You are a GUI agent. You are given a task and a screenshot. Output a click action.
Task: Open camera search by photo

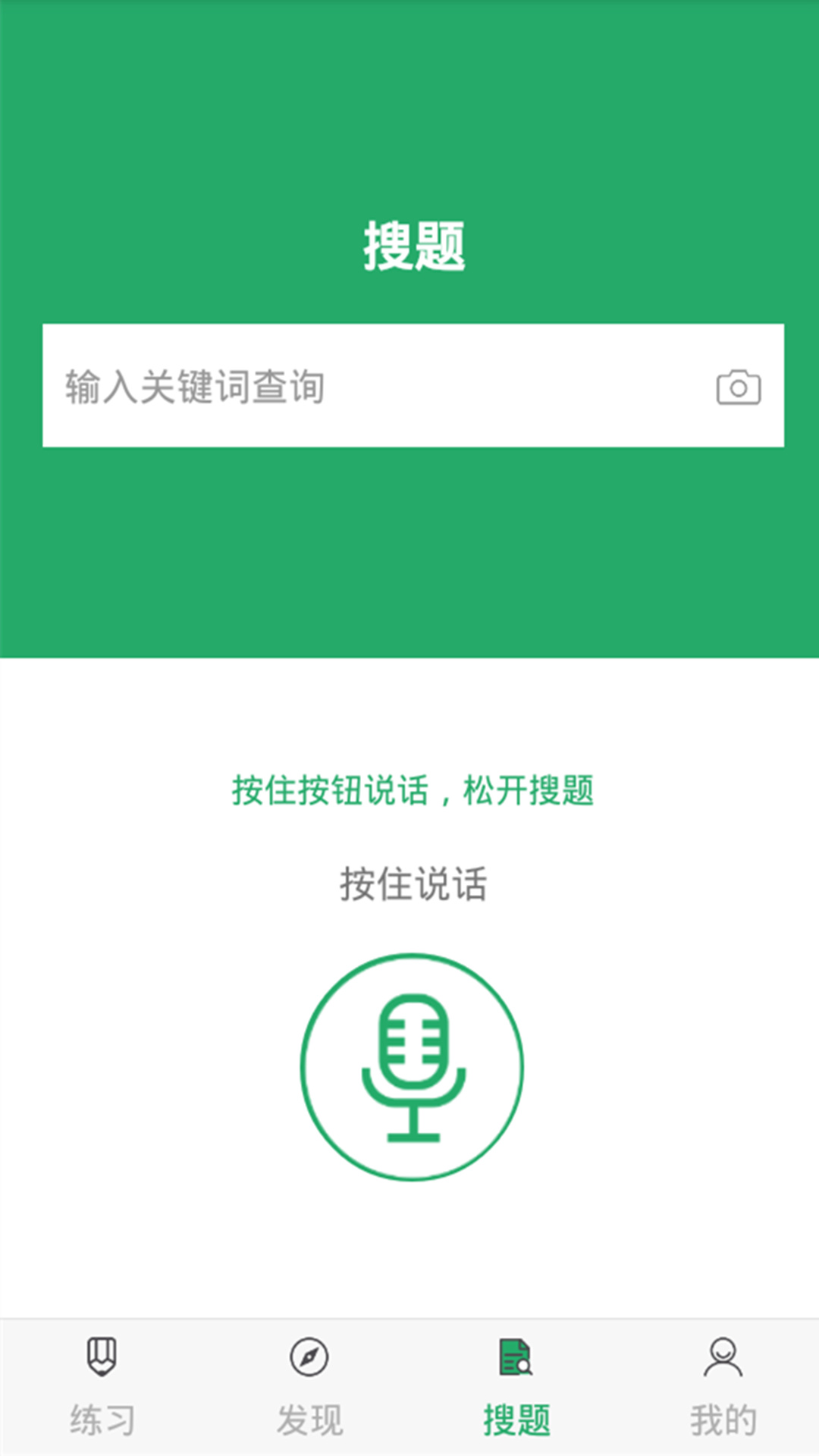[739, 387]
